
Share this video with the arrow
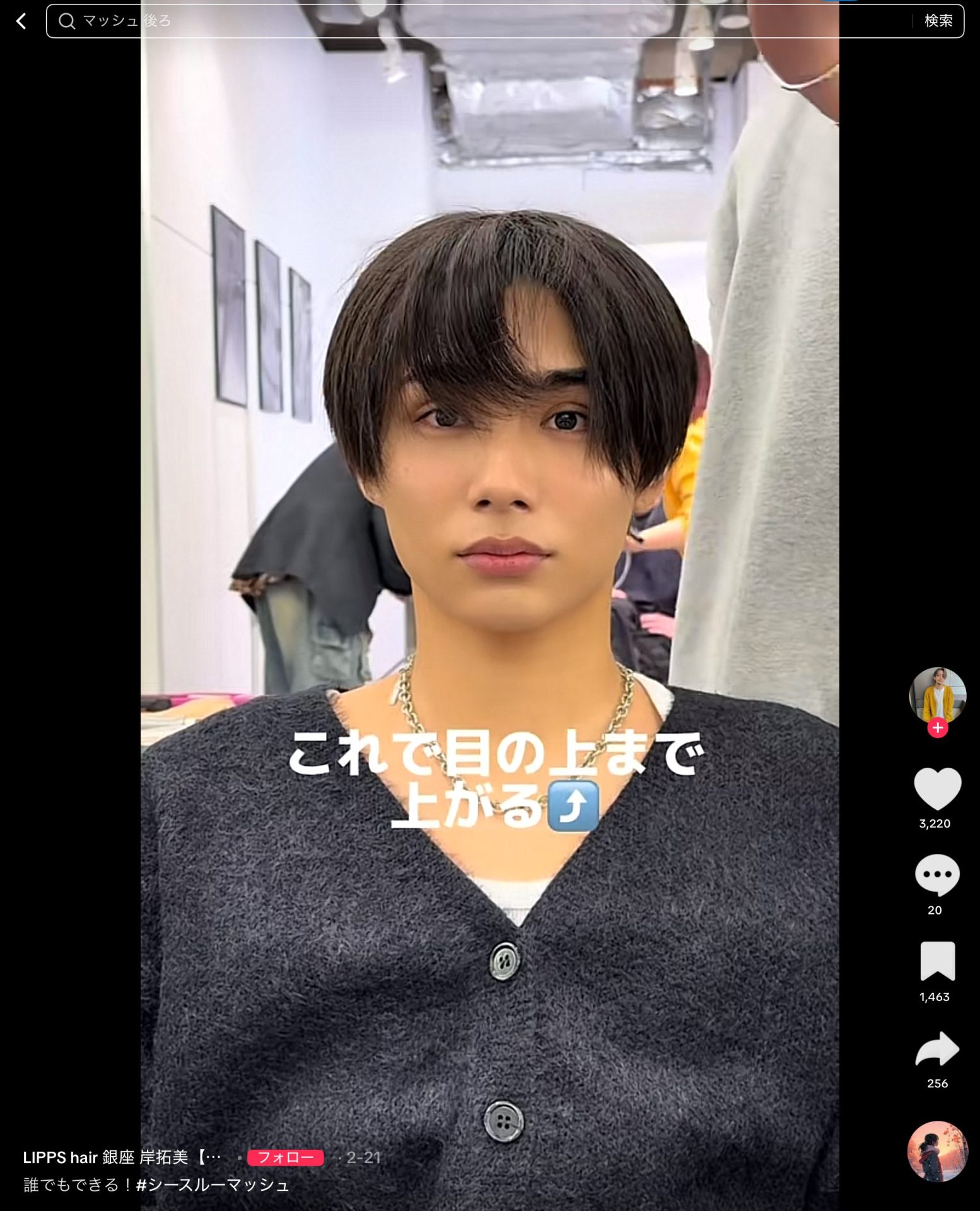(x=937, y=1049)
